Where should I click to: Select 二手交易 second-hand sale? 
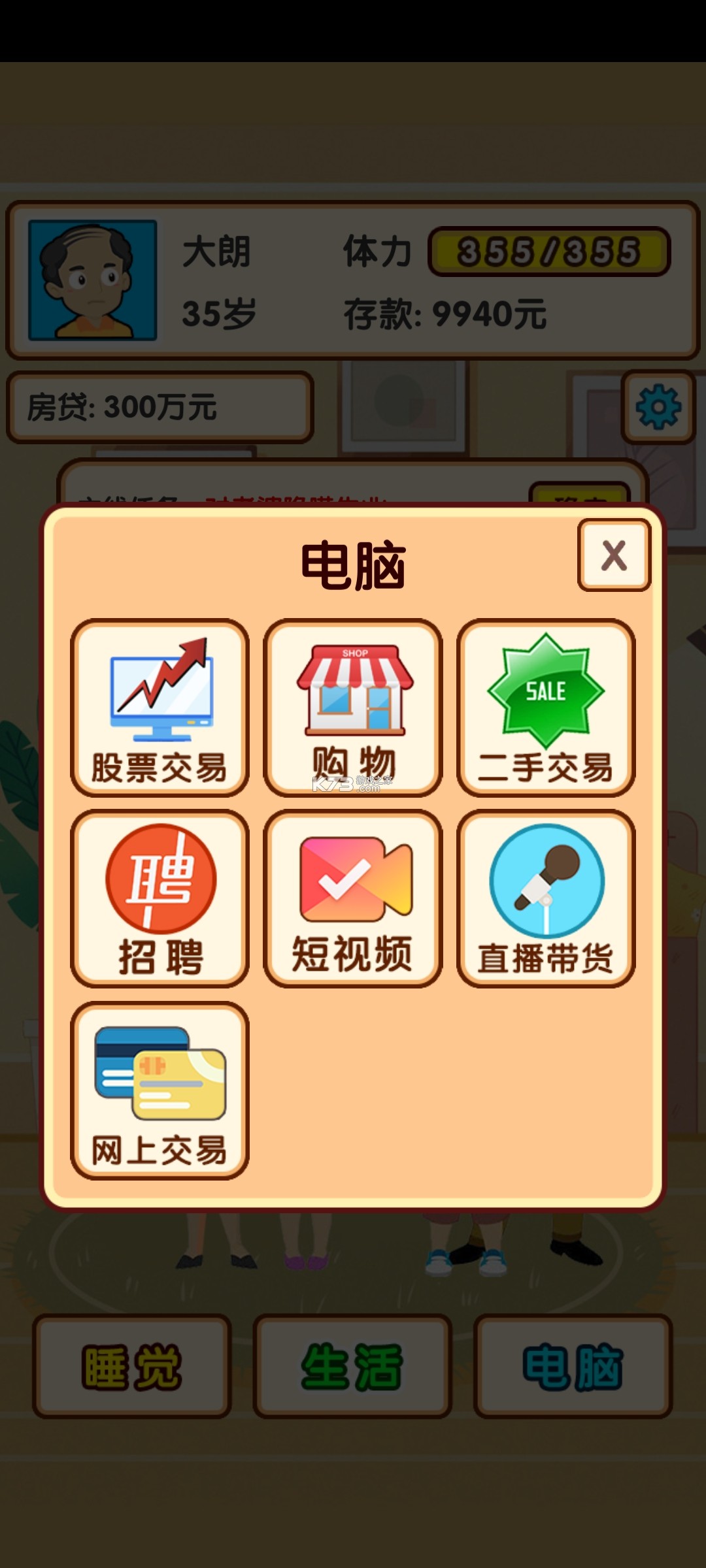point(546,708)
